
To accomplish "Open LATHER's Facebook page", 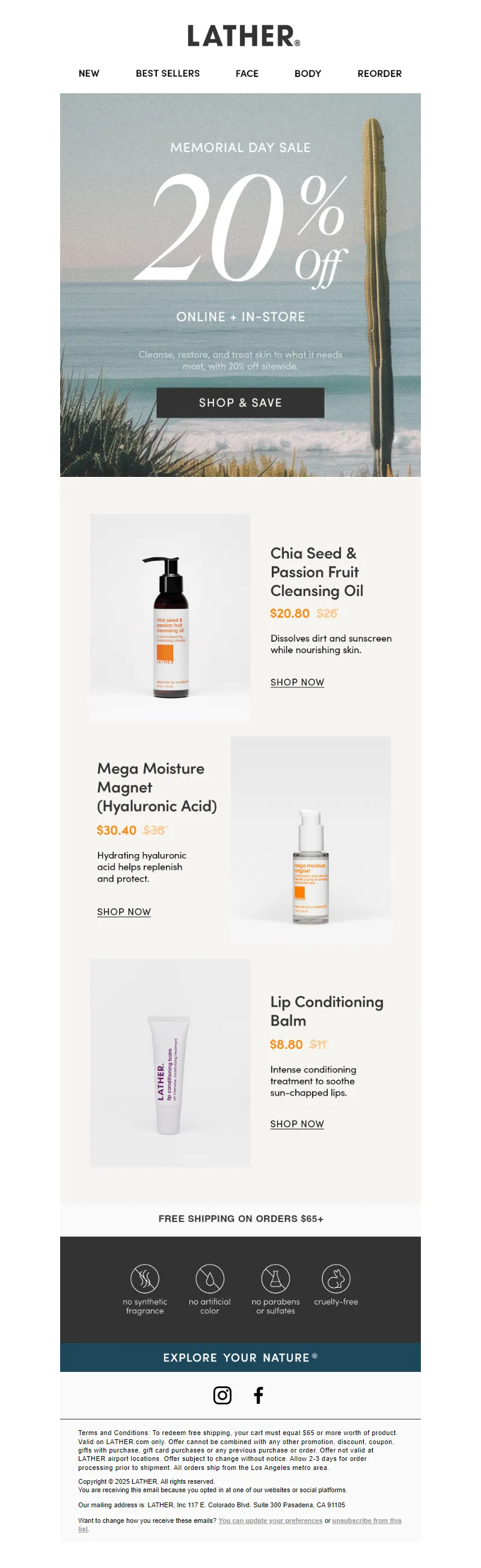I will (258, 1395).
